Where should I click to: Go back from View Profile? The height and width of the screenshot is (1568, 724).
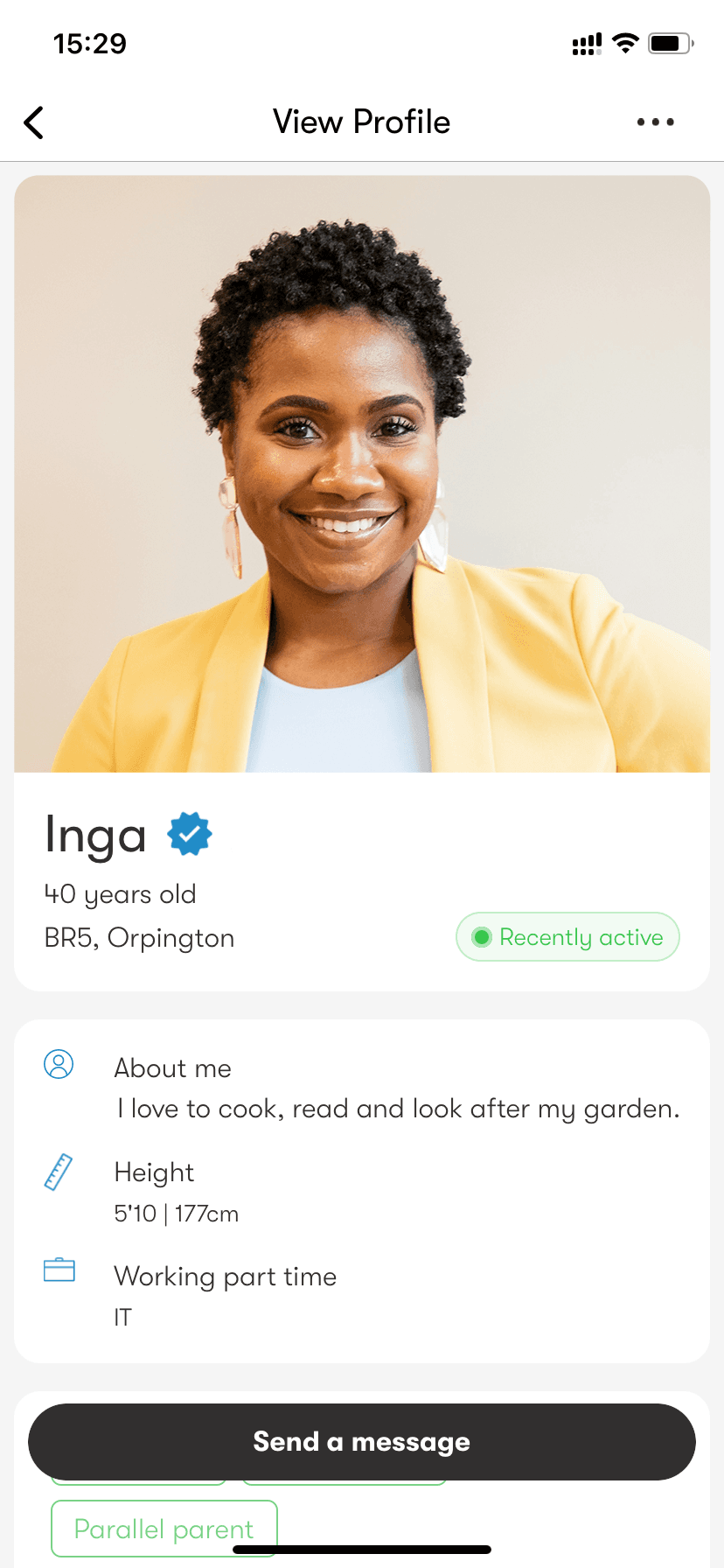[34, 122]
